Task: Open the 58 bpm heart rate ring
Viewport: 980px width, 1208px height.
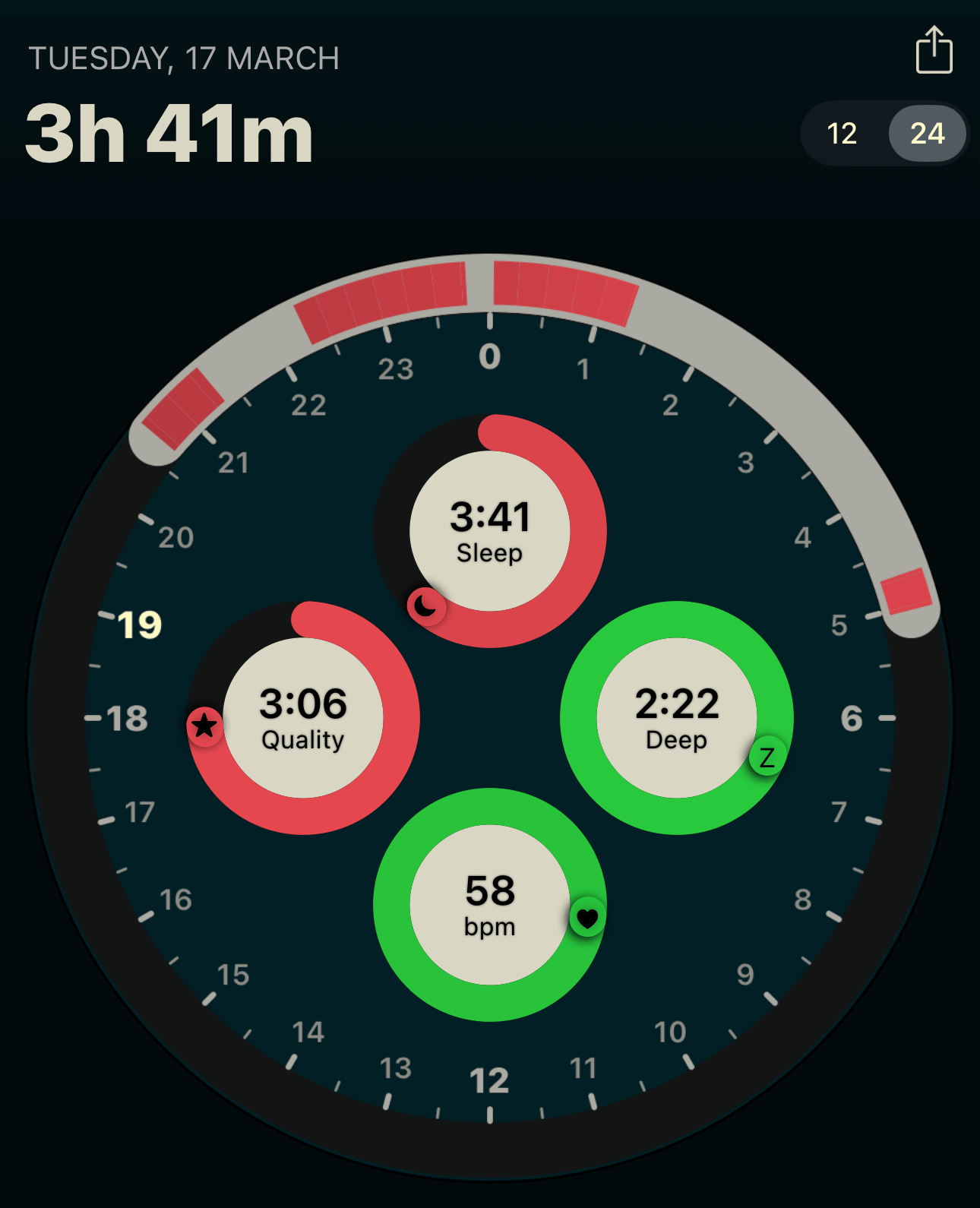Action: (x=490, y=905)
